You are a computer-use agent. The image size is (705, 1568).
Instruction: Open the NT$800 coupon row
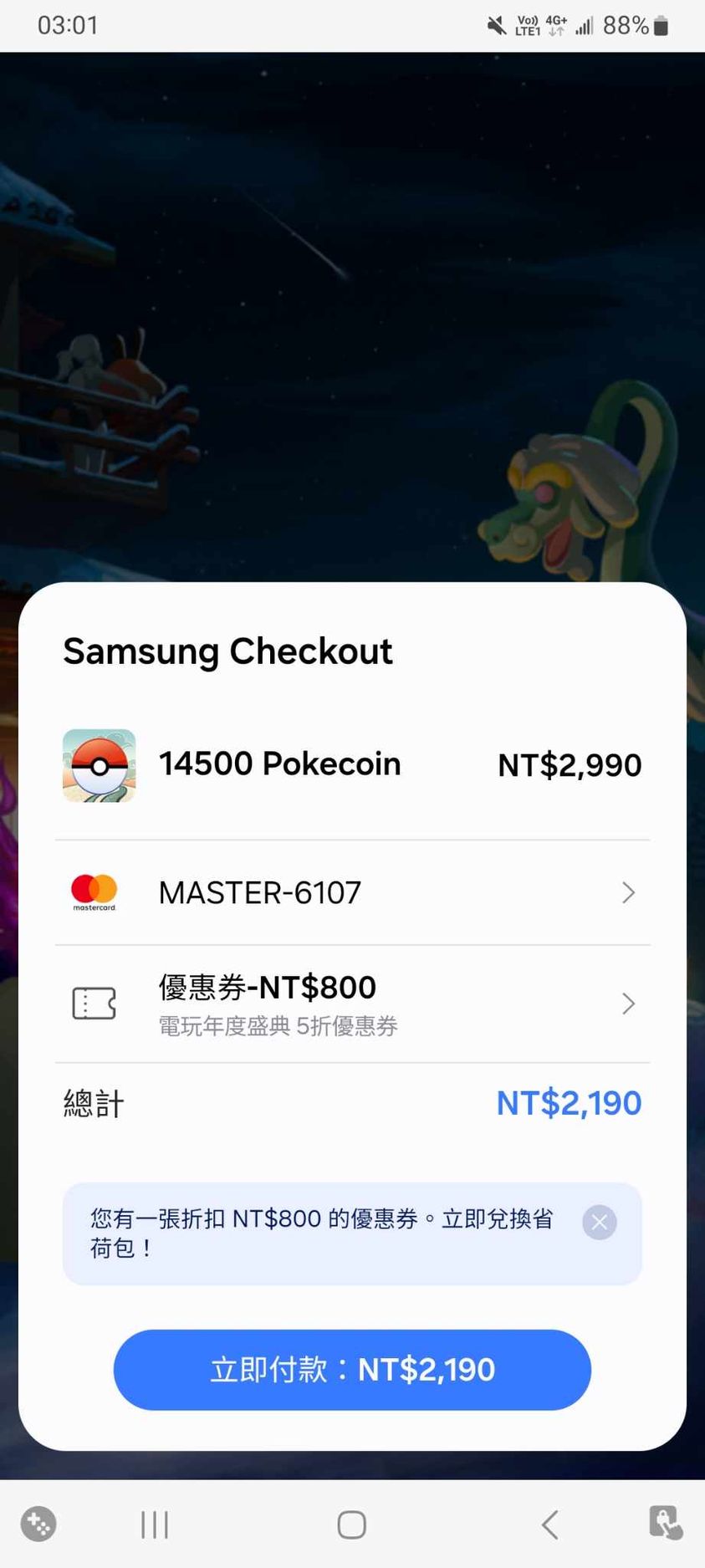(352, 1004)
